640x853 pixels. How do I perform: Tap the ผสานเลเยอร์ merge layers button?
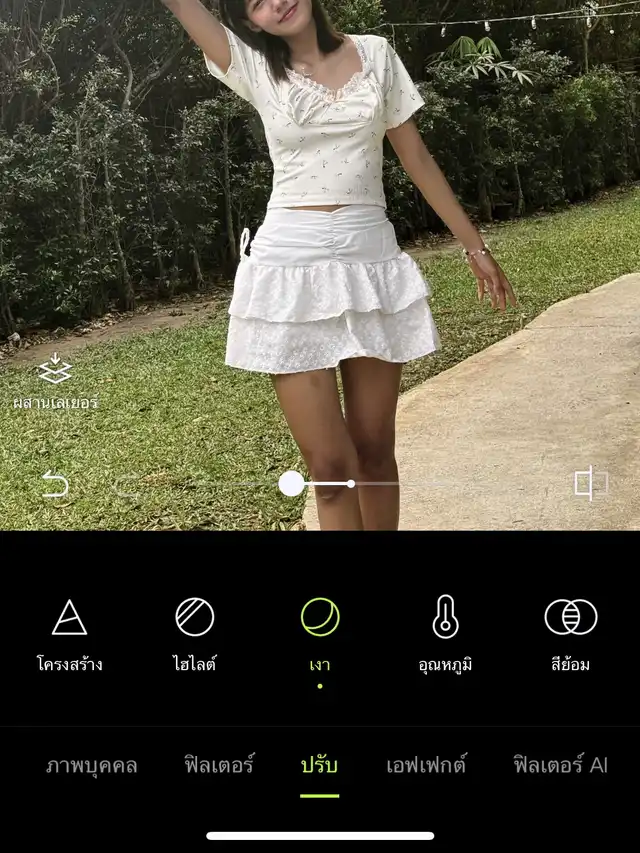coord(55,381)
